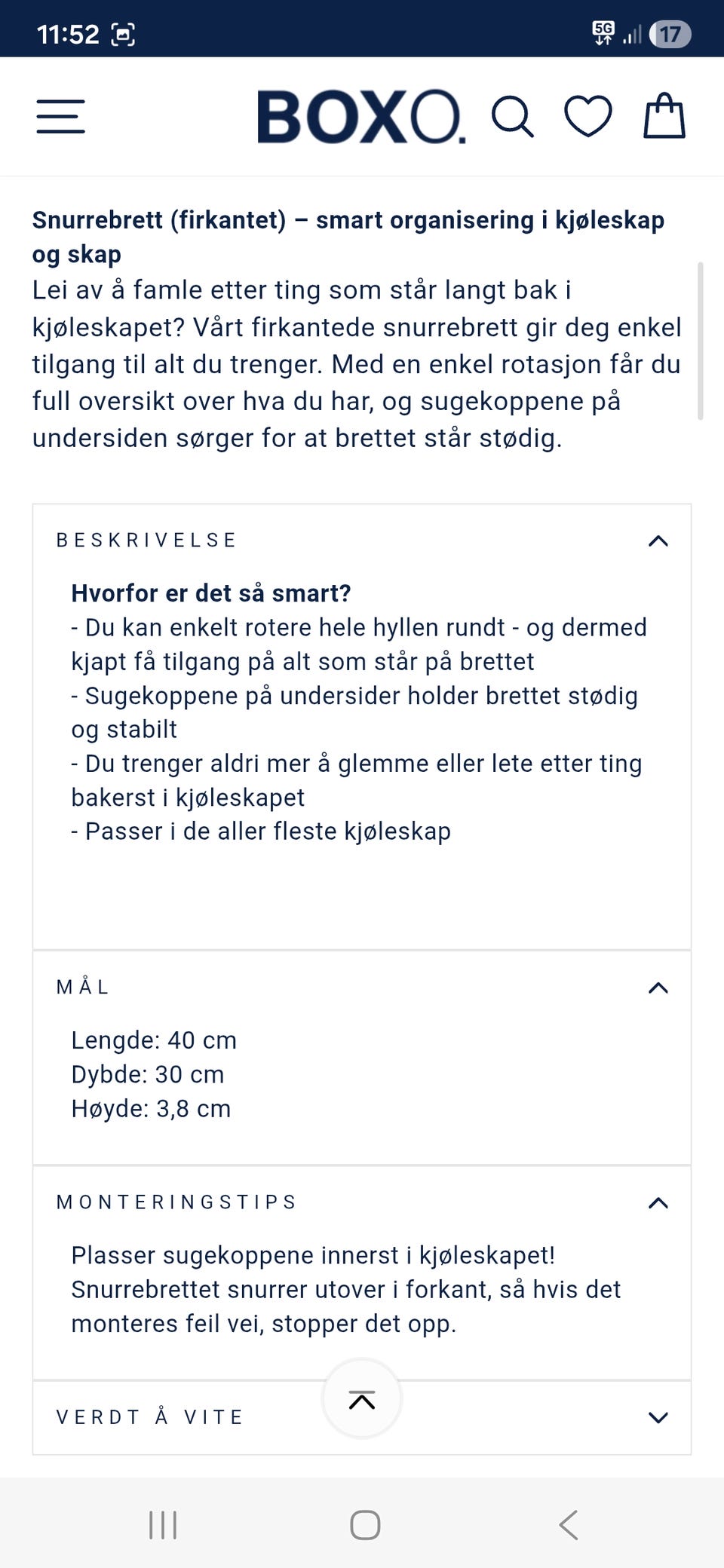The width and height of the screenshot is (724, 1568).
Task: Tap the BOXO logo
Action: 362,117
